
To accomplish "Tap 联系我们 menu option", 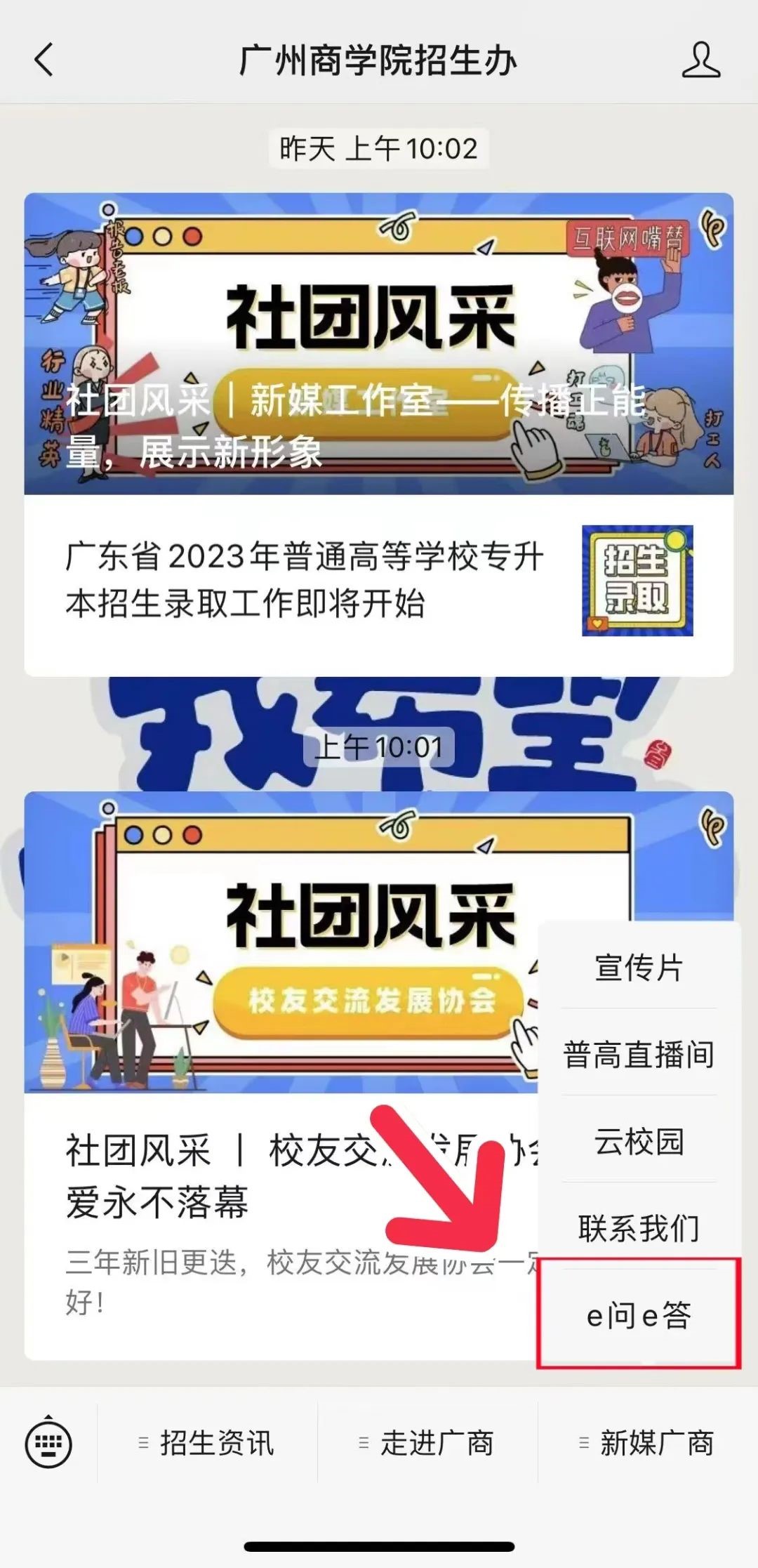I will click(639, 1228).
